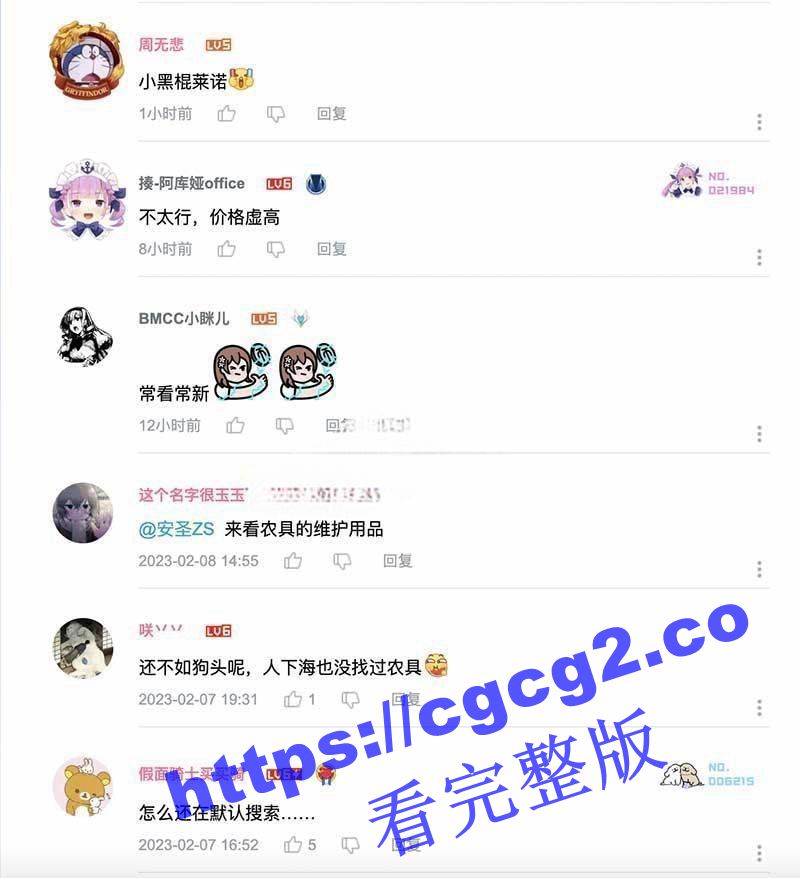Like the comment 不太行，价格虚高

point(227,249)
